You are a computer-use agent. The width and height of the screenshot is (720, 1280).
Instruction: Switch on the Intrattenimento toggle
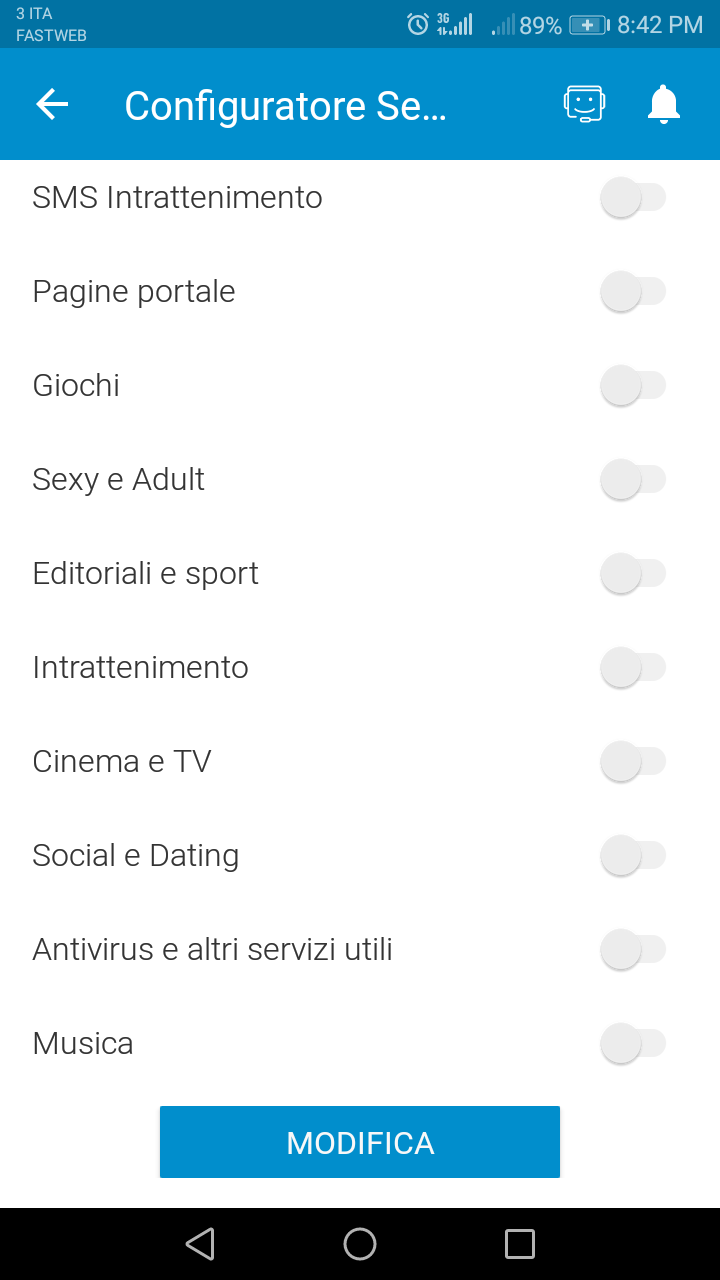pos(633,668)
